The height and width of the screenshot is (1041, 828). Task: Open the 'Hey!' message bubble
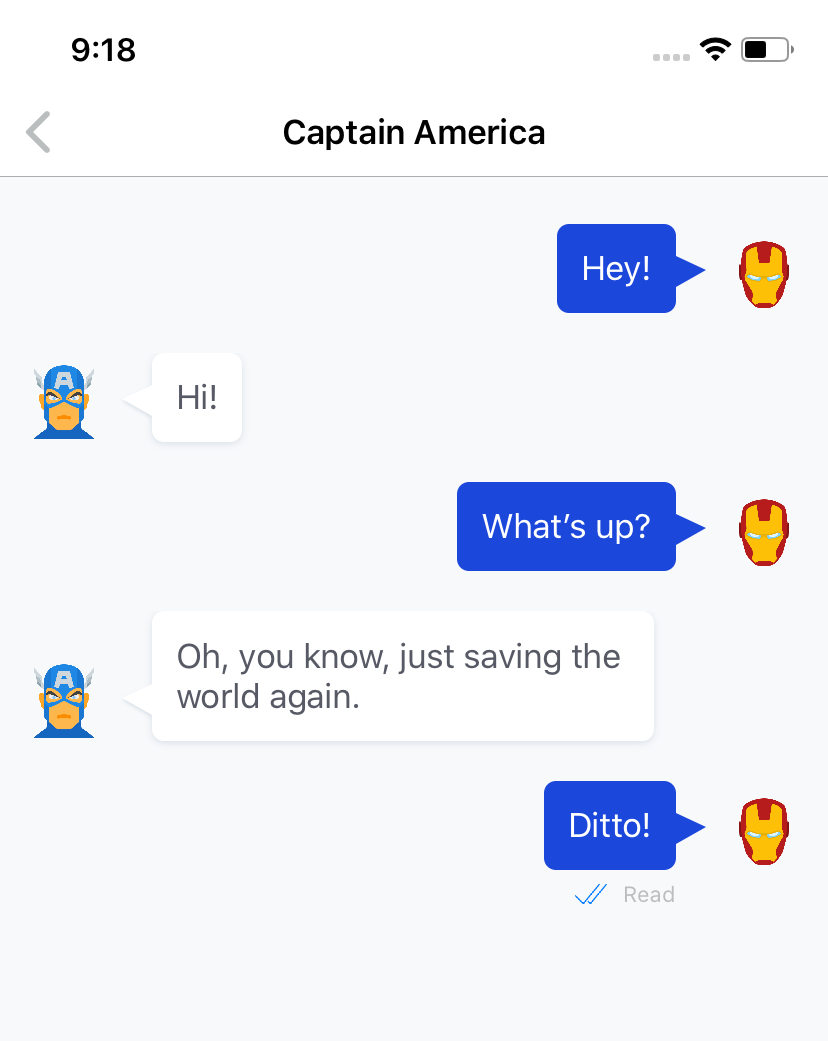point(616,268)
